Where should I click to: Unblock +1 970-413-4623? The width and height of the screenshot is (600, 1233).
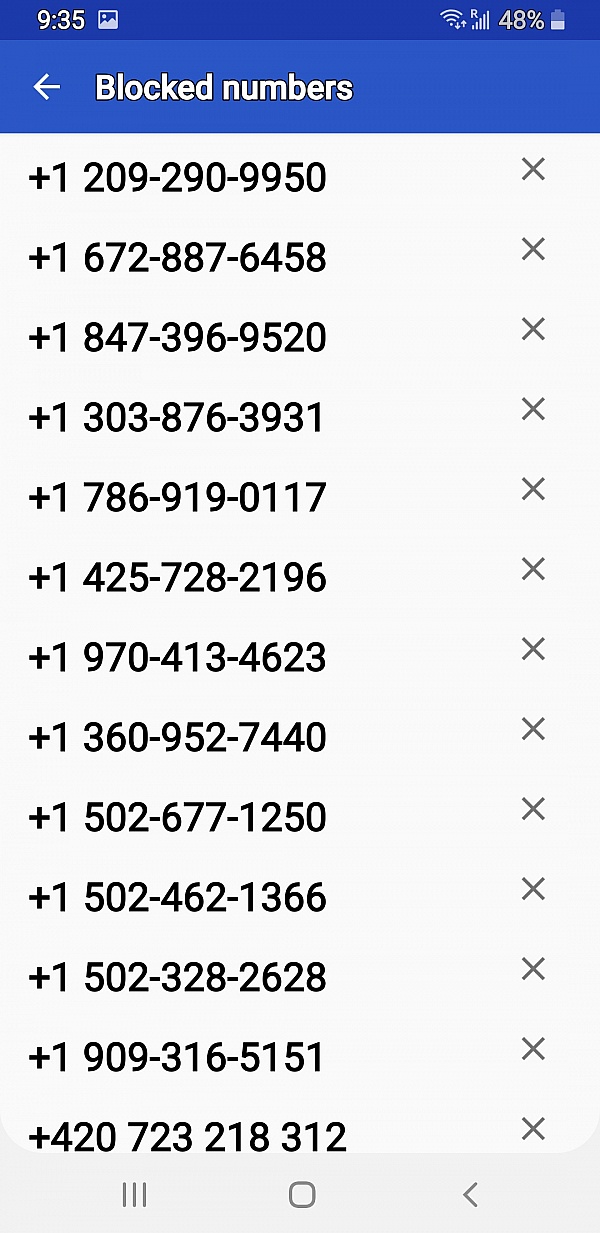click(x=533, y=649)
